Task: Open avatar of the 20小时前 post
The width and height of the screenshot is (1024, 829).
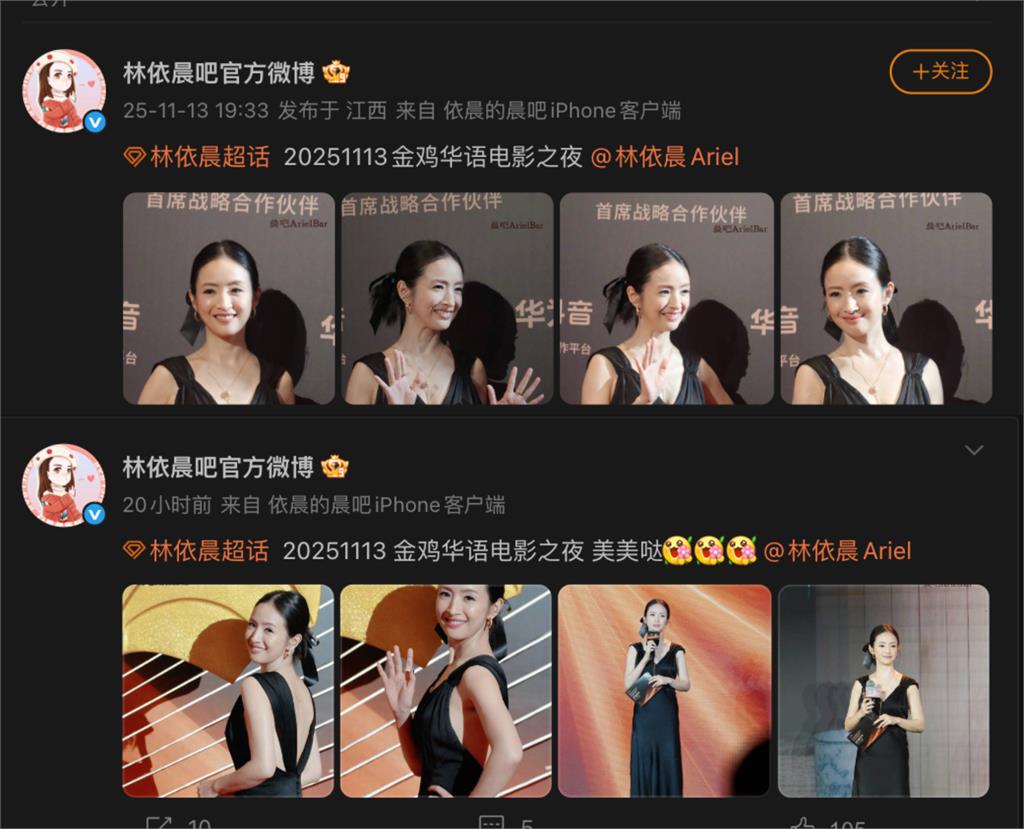Action: (64, 485)
